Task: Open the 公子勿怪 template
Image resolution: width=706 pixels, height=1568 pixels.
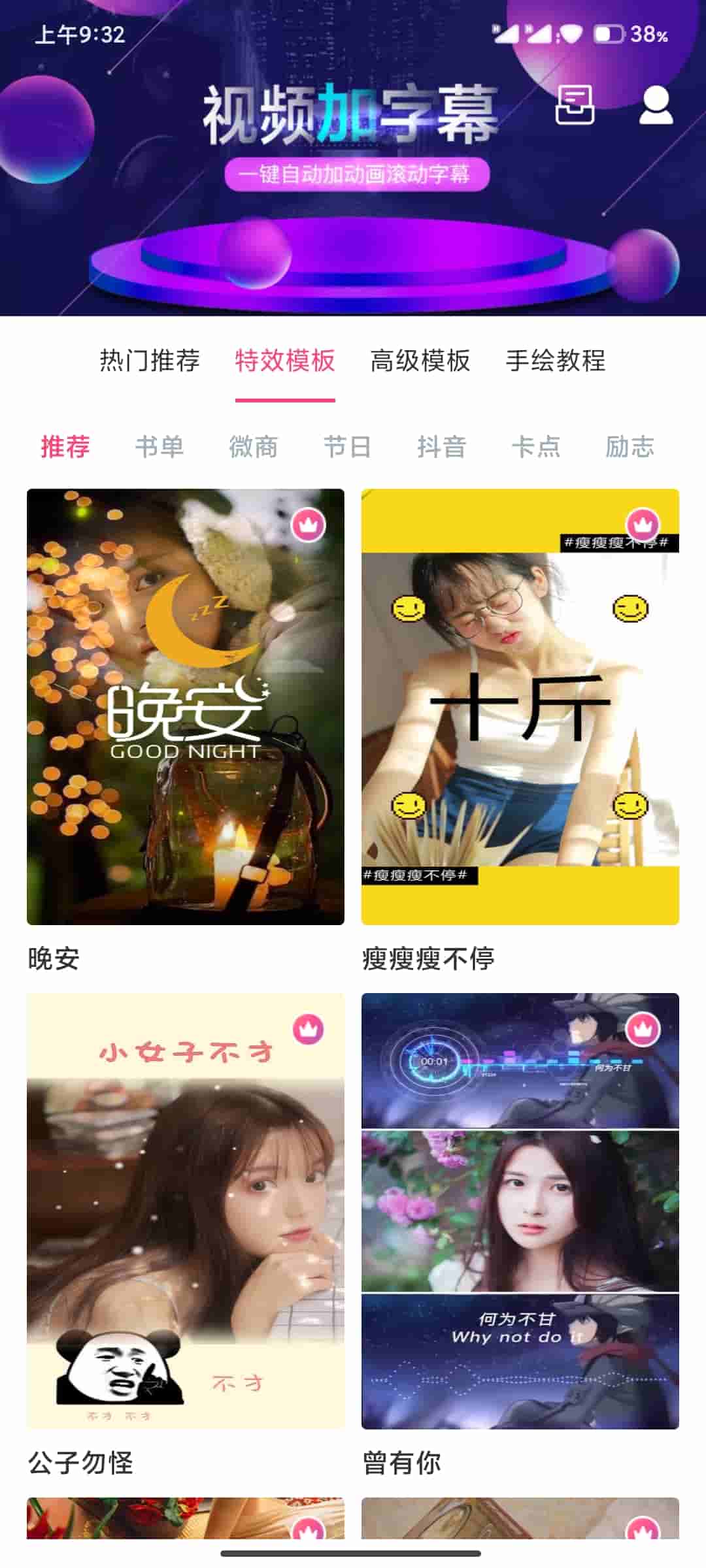Action: (186, 1211)
